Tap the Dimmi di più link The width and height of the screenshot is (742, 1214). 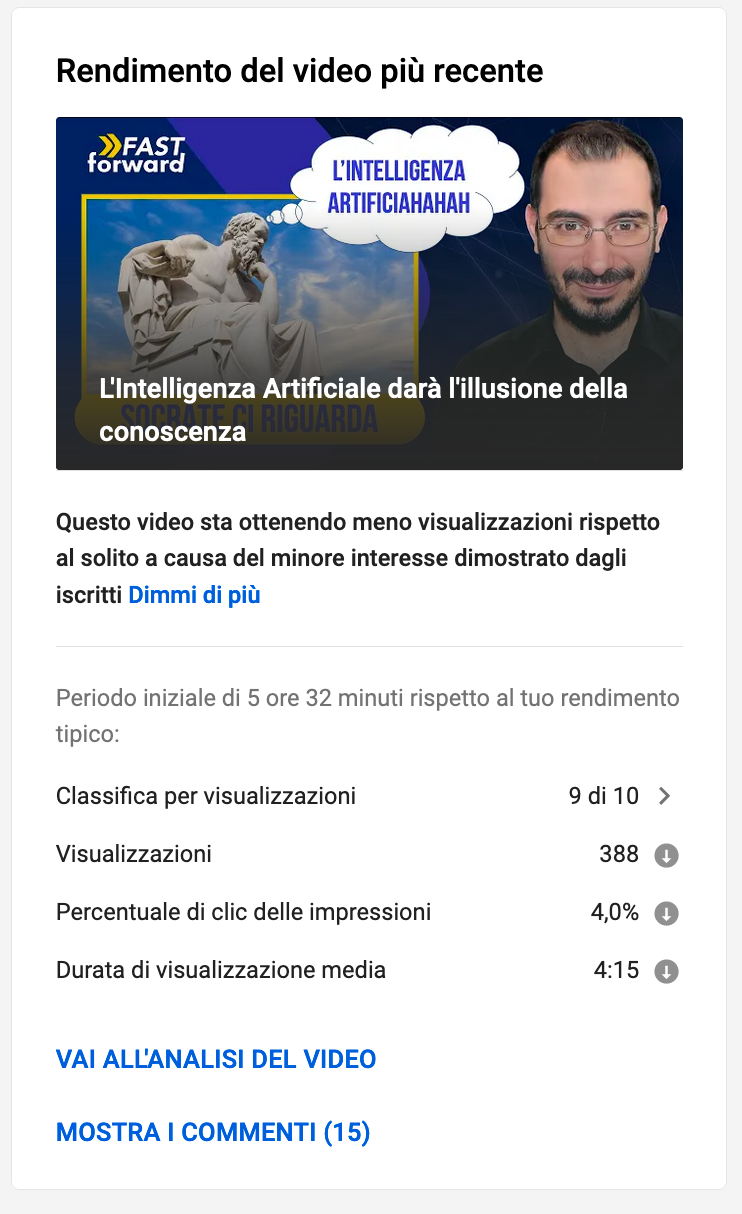(194, 595)
